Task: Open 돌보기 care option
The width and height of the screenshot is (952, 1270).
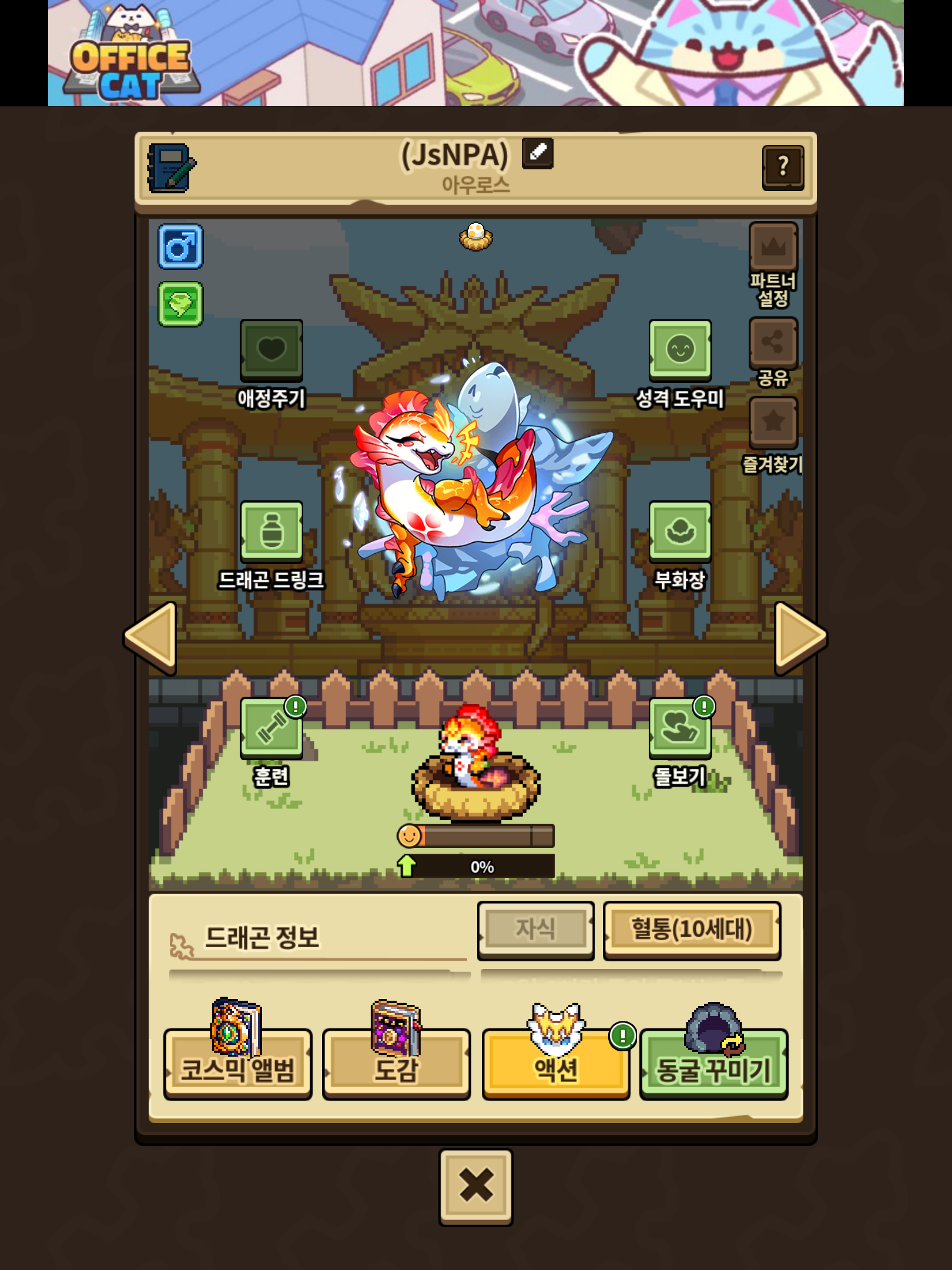Action: [x=680, y=728]
